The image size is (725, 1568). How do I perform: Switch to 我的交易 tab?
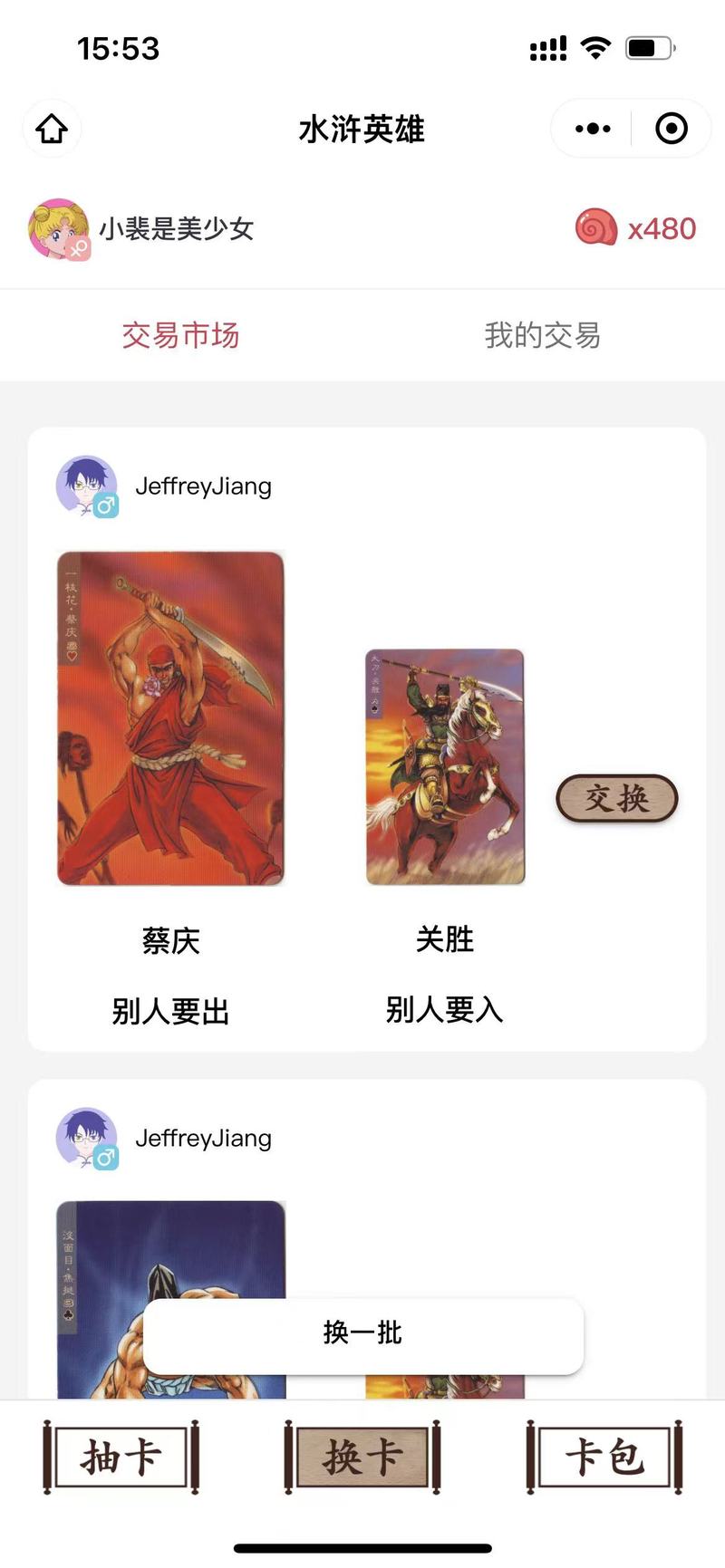pos(542,335)
